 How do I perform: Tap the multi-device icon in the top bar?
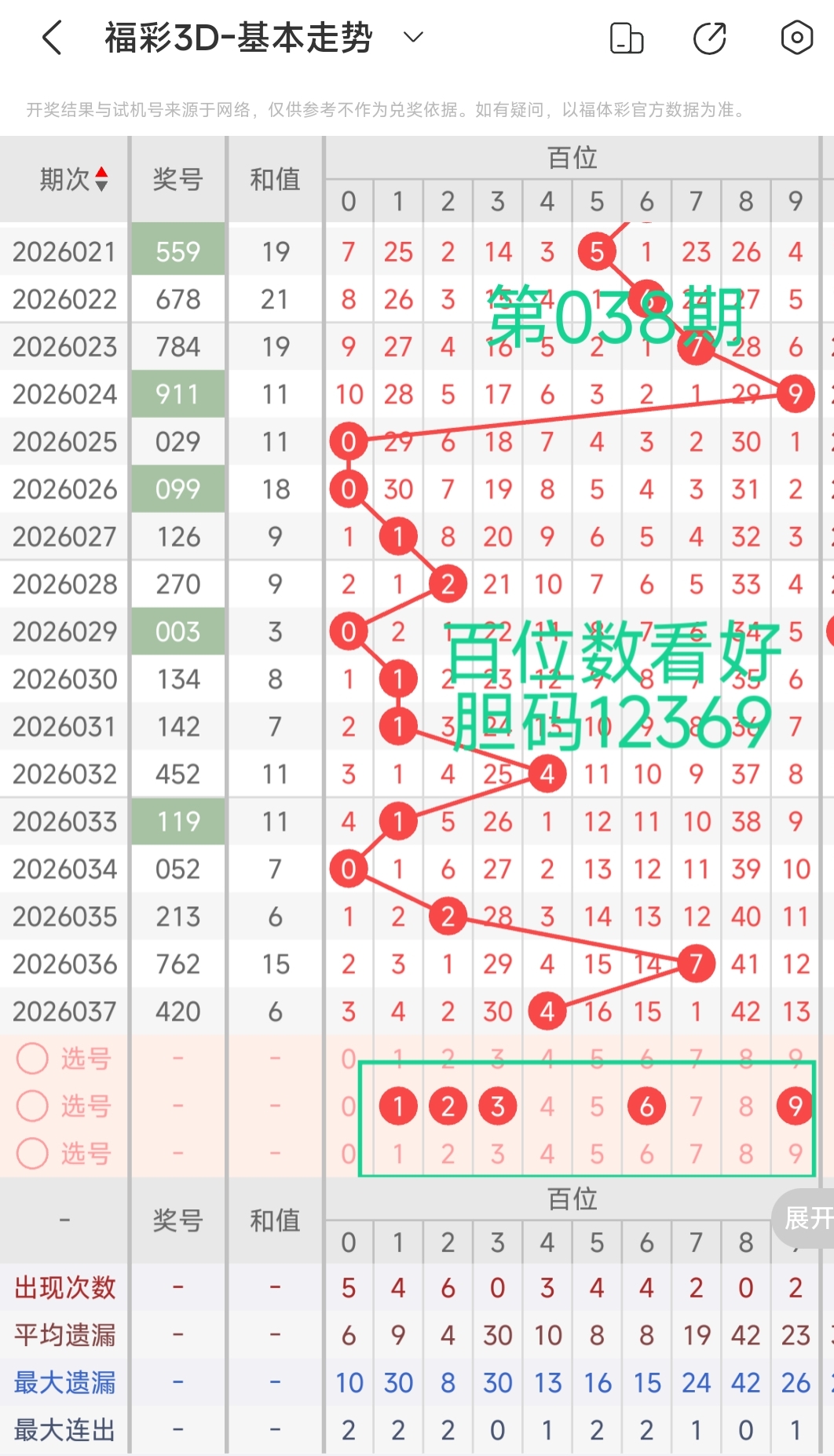click(626, 36)
